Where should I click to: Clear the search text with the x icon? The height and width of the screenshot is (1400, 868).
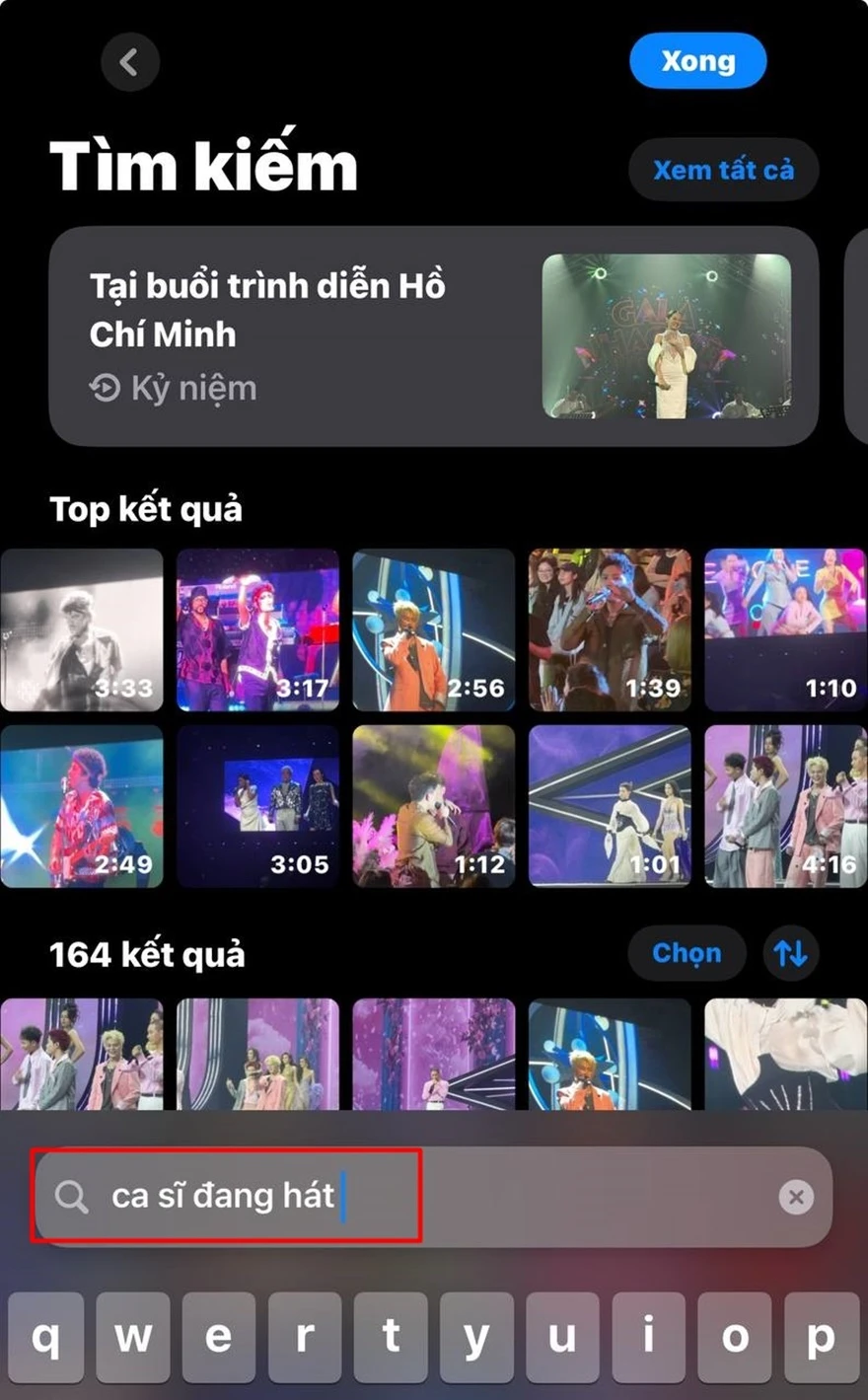[x=795, y=1197]
